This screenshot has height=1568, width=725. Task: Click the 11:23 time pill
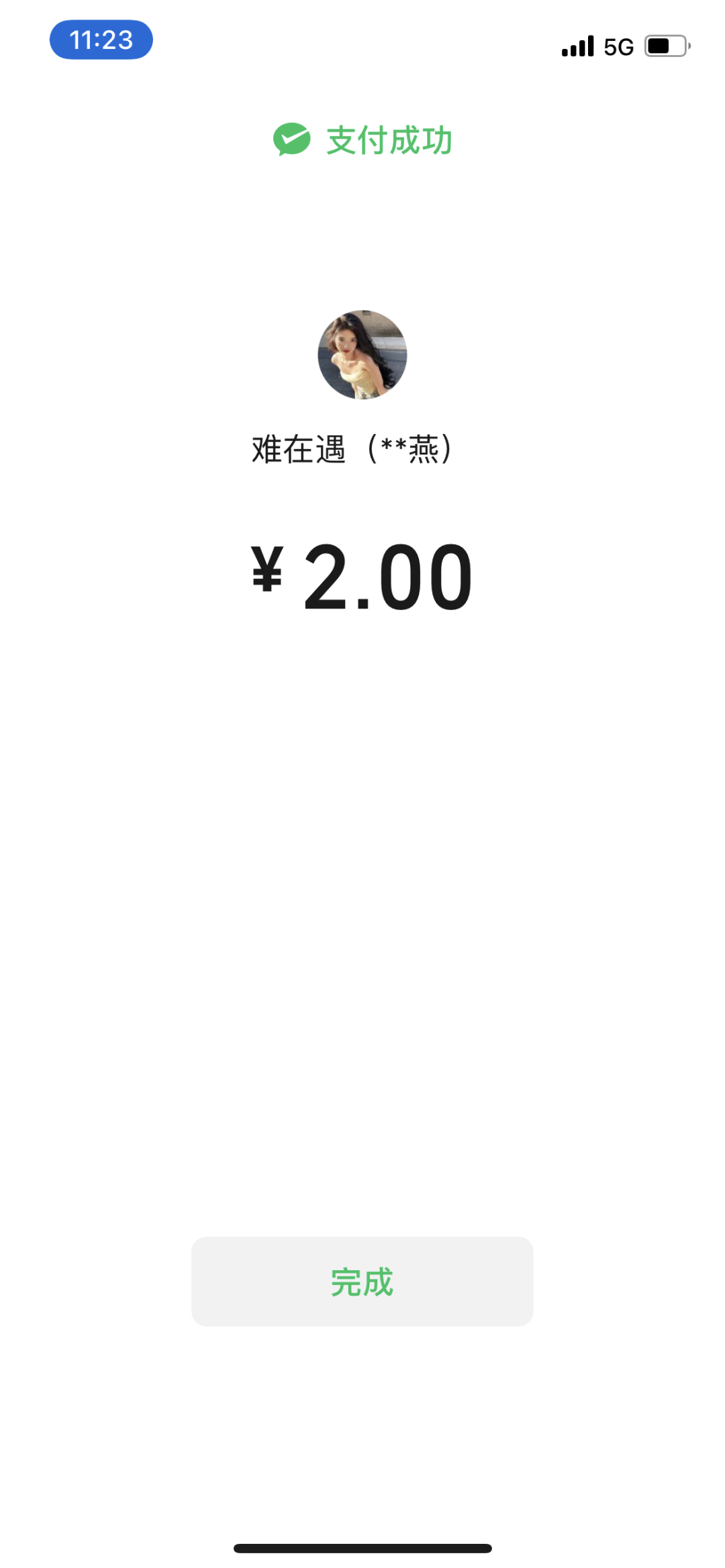click(x=101, y=40)
